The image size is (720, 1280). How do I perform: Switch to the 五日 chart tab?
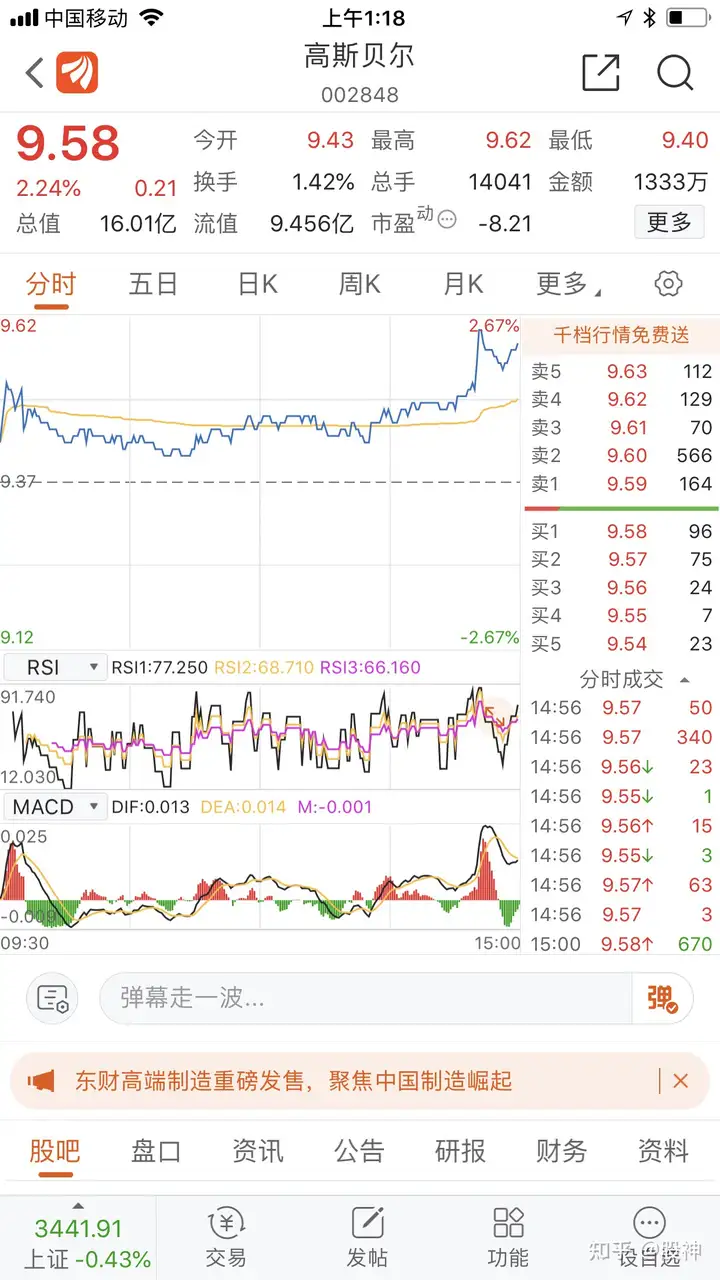pos(153,284)
